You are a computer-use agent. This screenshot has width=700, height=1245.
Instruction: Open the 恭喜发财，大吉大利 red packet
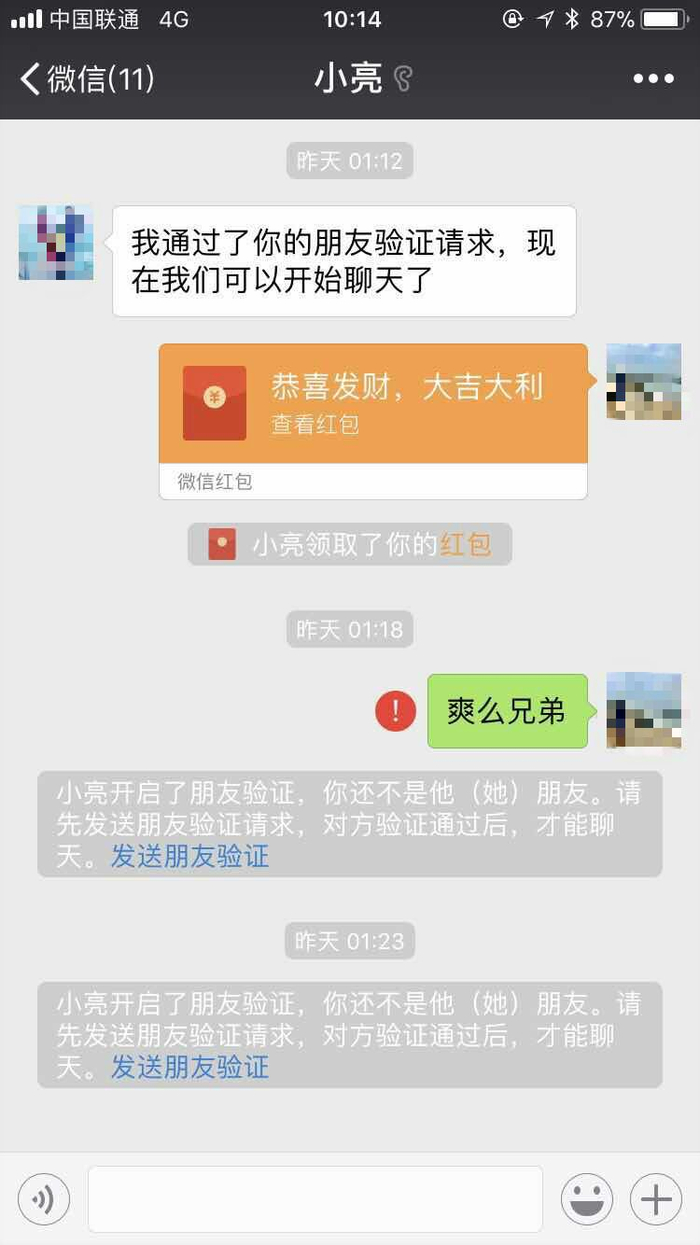[373, 403]
